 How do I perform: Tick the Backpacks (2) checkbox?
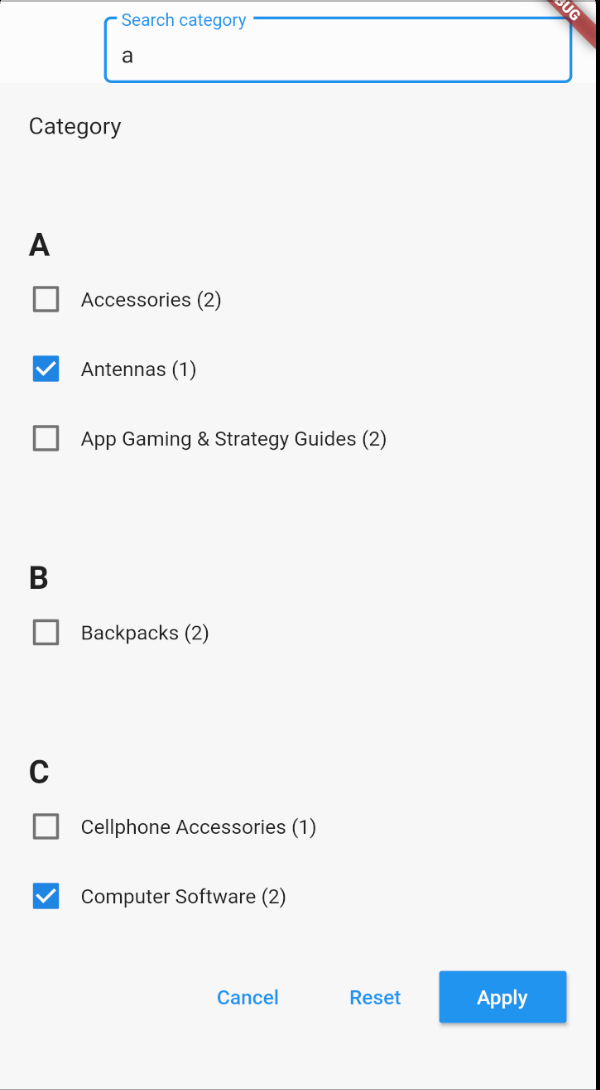[46, 633]
